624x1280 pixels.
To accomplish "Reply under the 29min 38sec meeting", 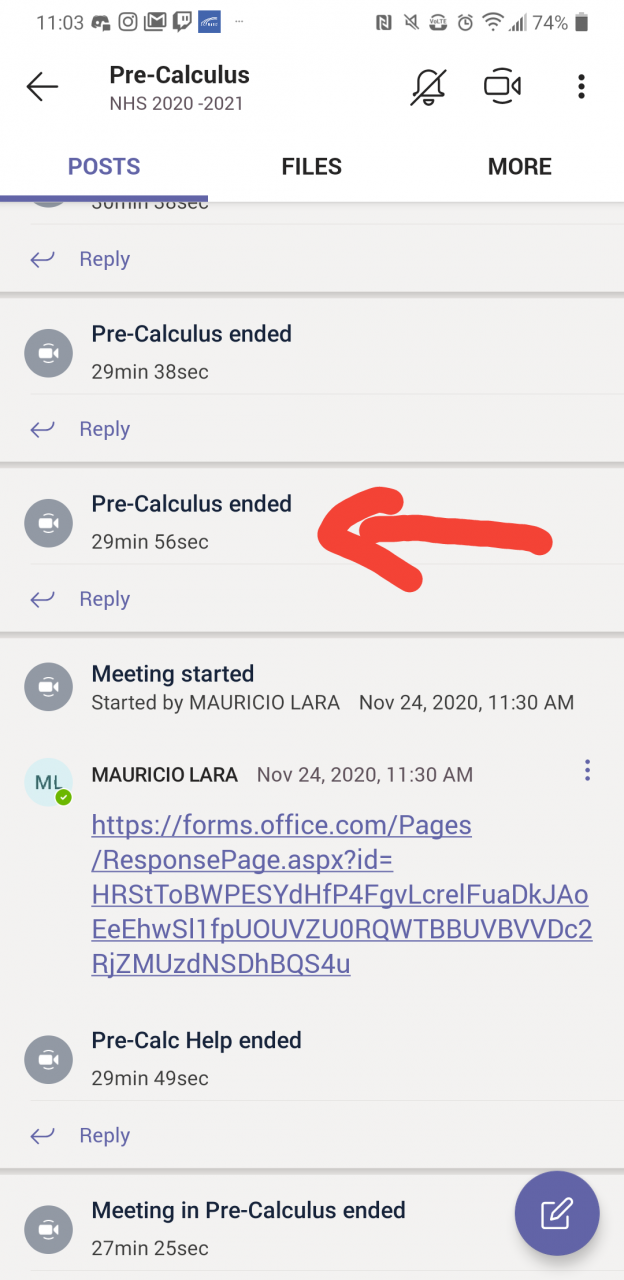I will (80, 429).
